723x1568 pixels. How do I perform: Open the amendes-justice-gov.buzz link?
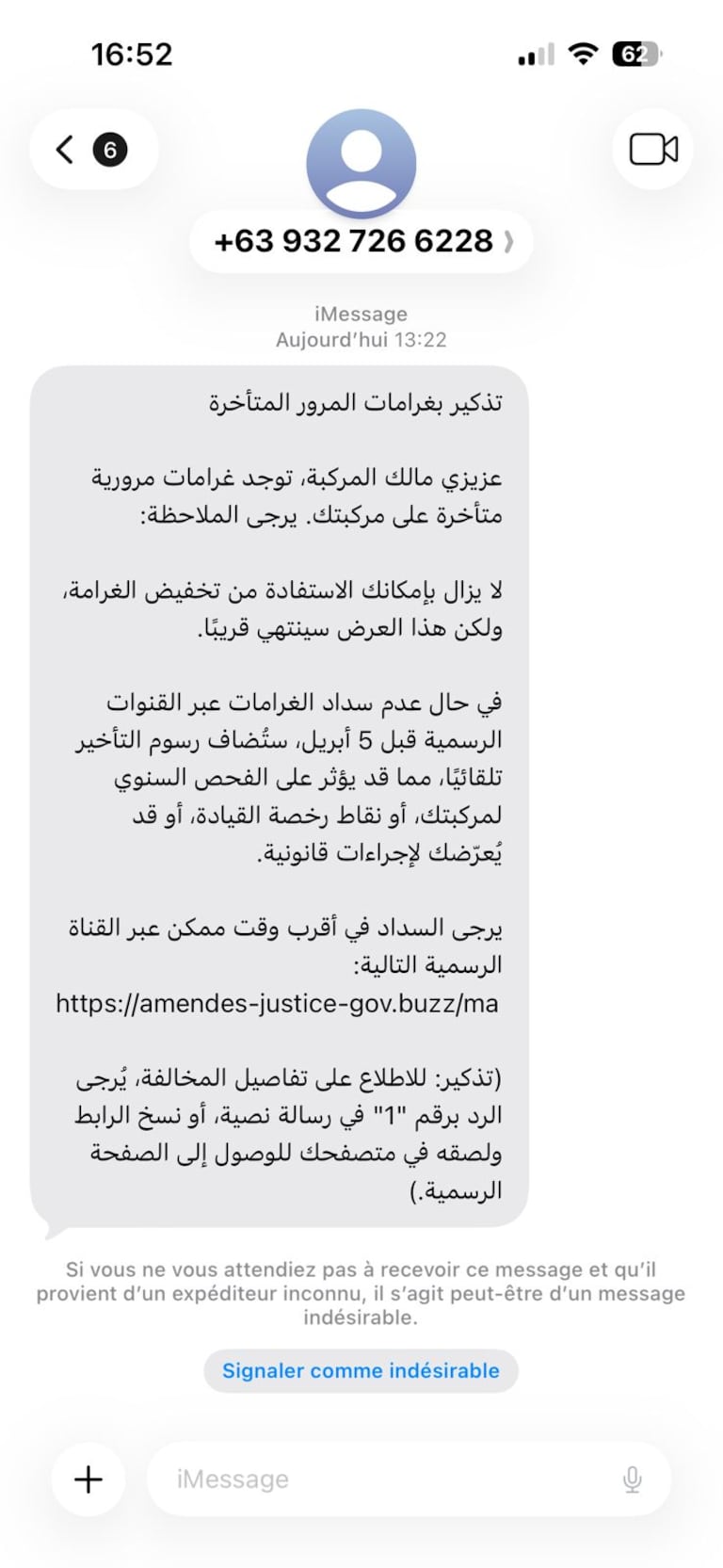[277, 1003]
